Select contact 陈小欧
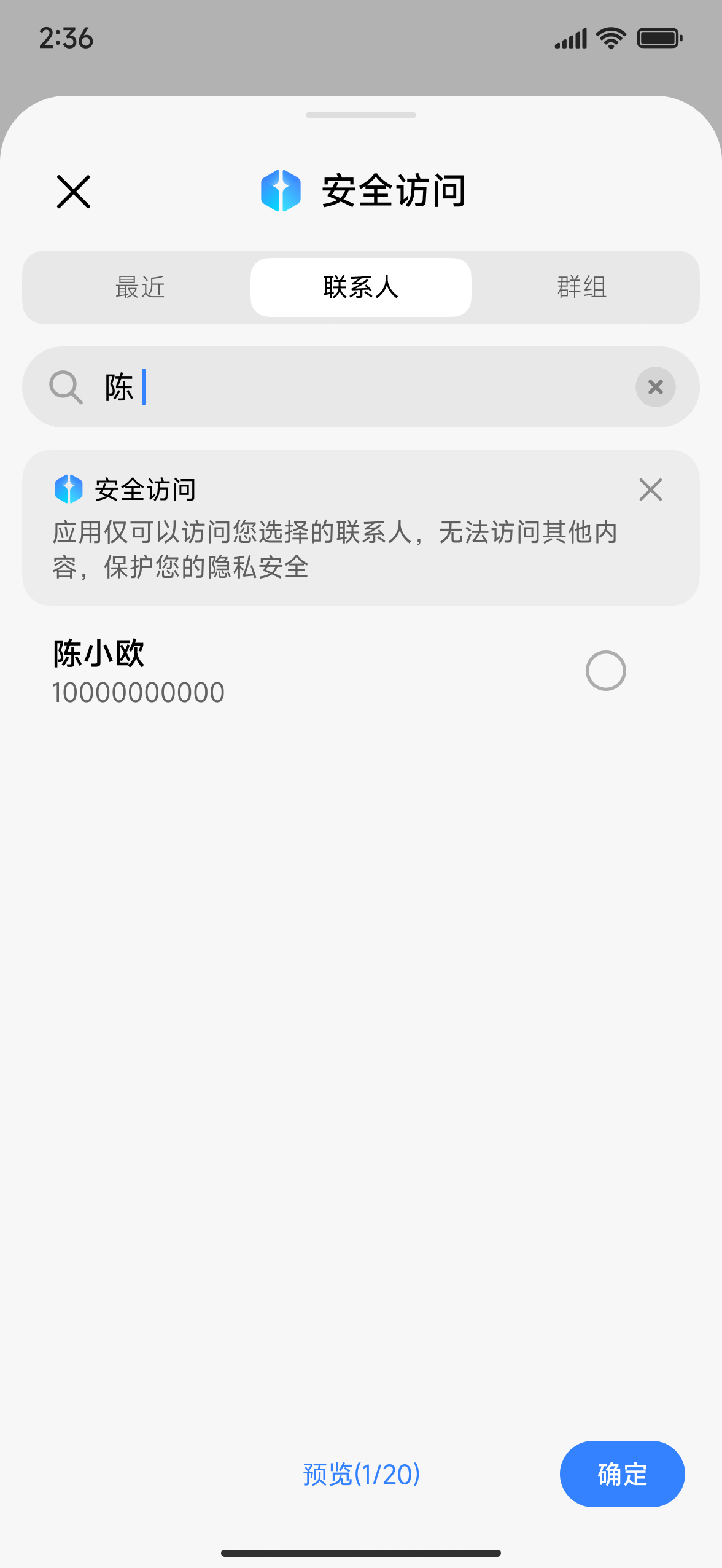The image size is (722, 1568). pos(605,671)
